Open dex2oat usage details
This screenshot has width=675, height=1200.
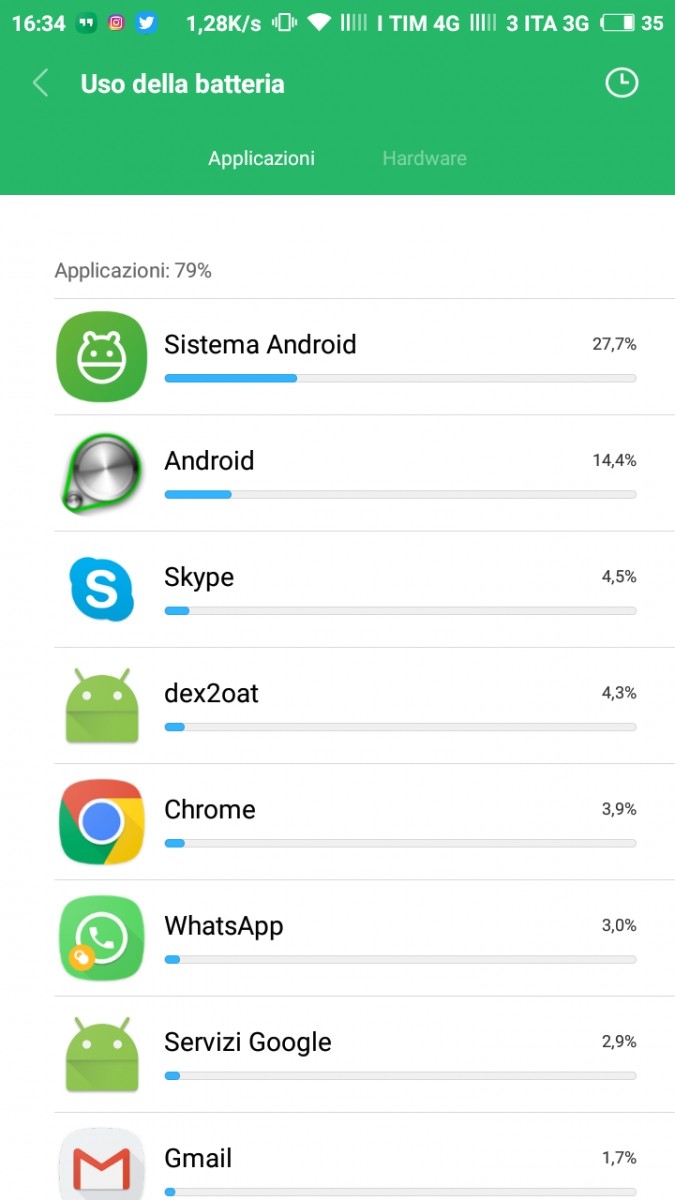(x=364, y=705)
